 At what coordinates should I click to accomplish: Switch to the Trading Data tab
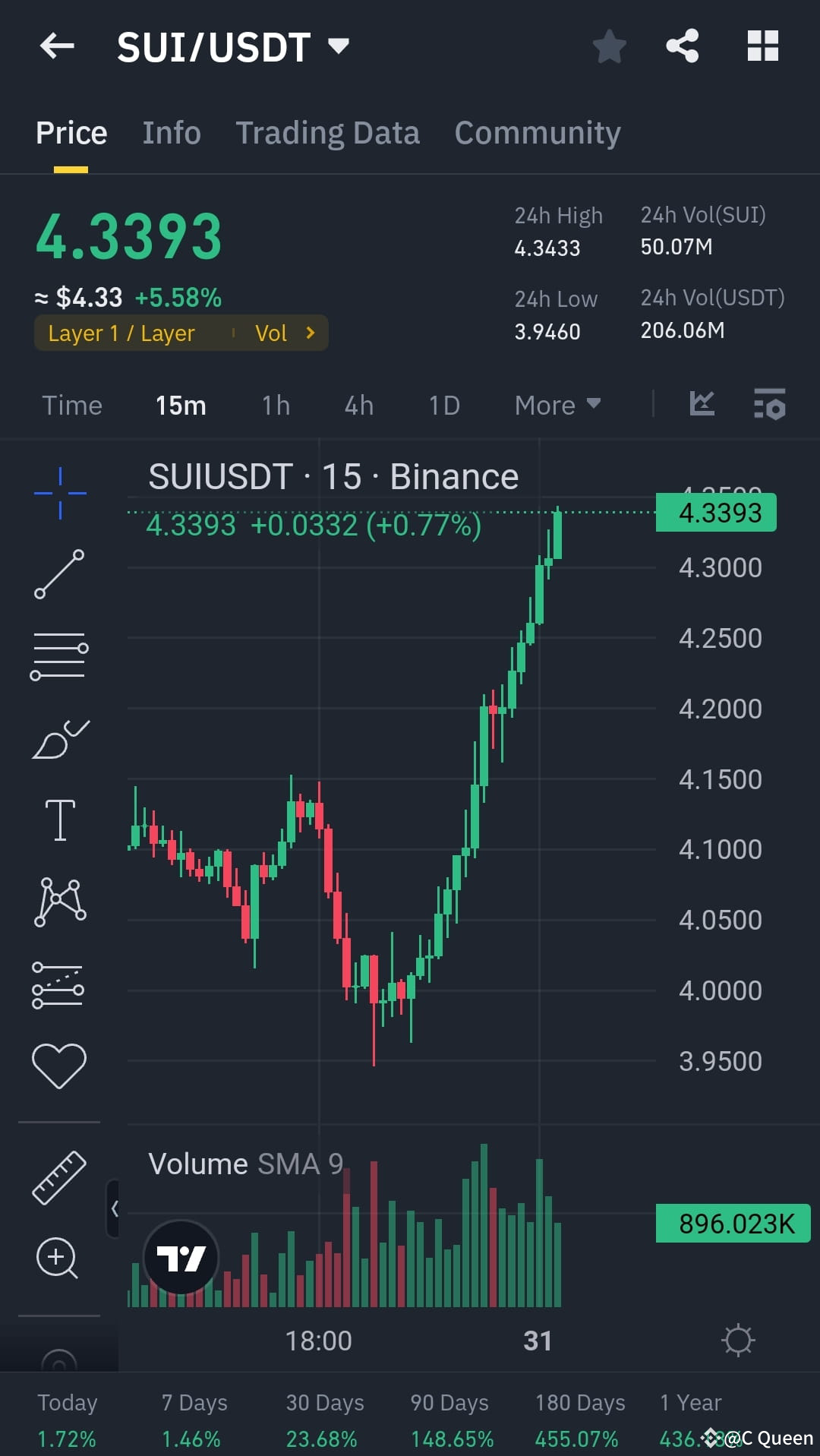coord(328,132)
